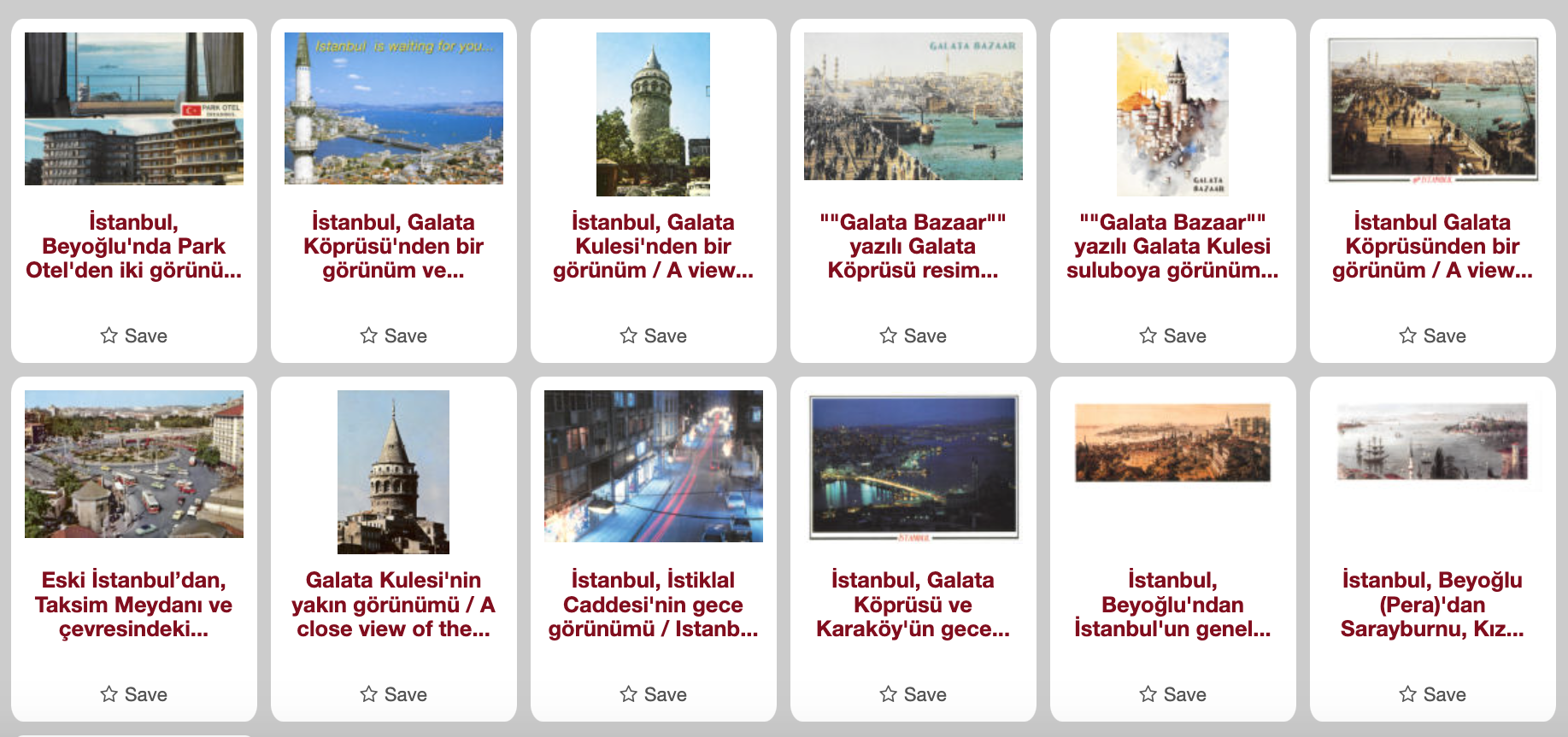
Task: Open Galata Köprüsü ve Karaköy'ün gece card
Action: point(913,604)
